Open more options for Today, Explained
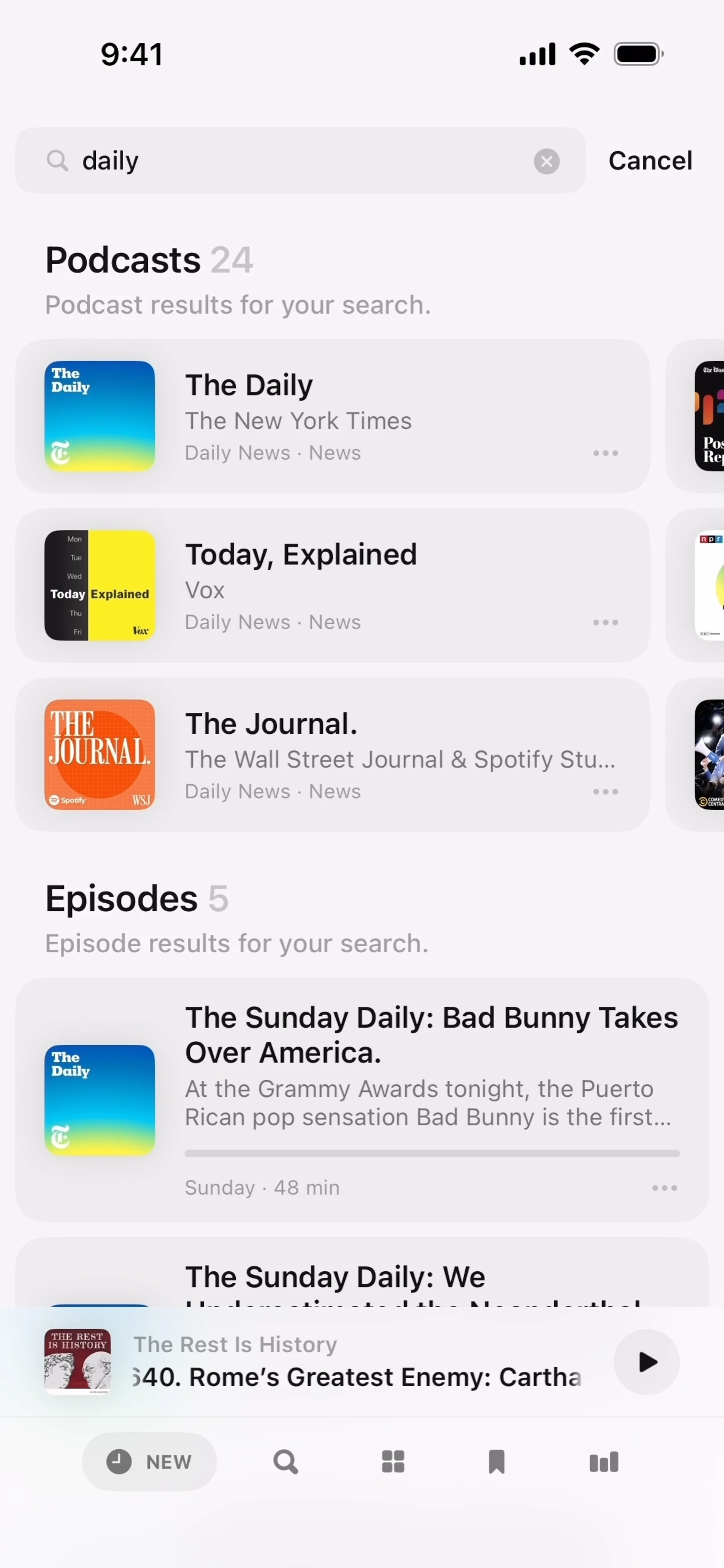The height and width of the screenshot is (1568, 724). (605, 622)
